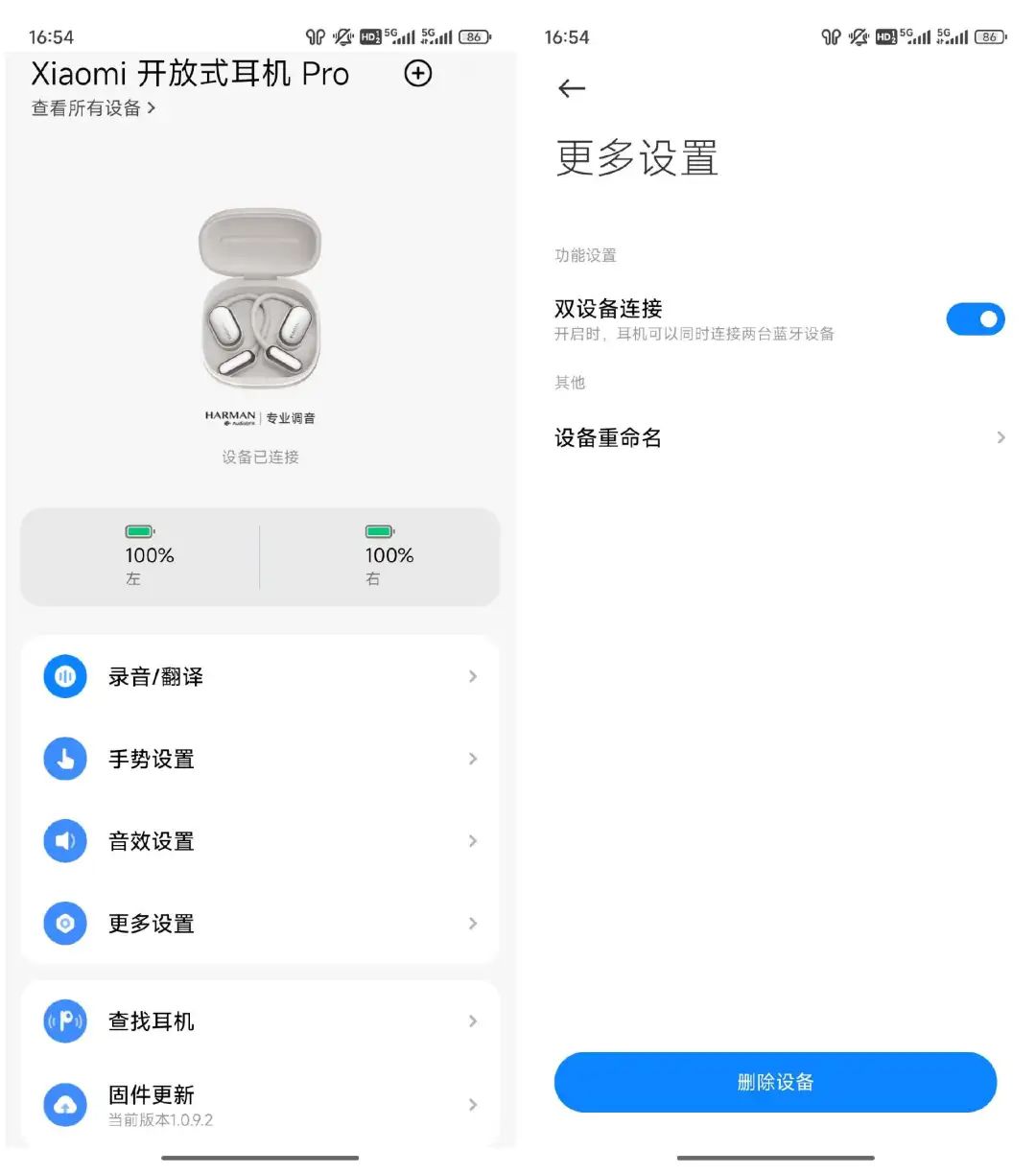Tap the 删除设备 button
Viewport: 1036px width, 1173px height.
pyautogui.click(x=775, y=1082)
